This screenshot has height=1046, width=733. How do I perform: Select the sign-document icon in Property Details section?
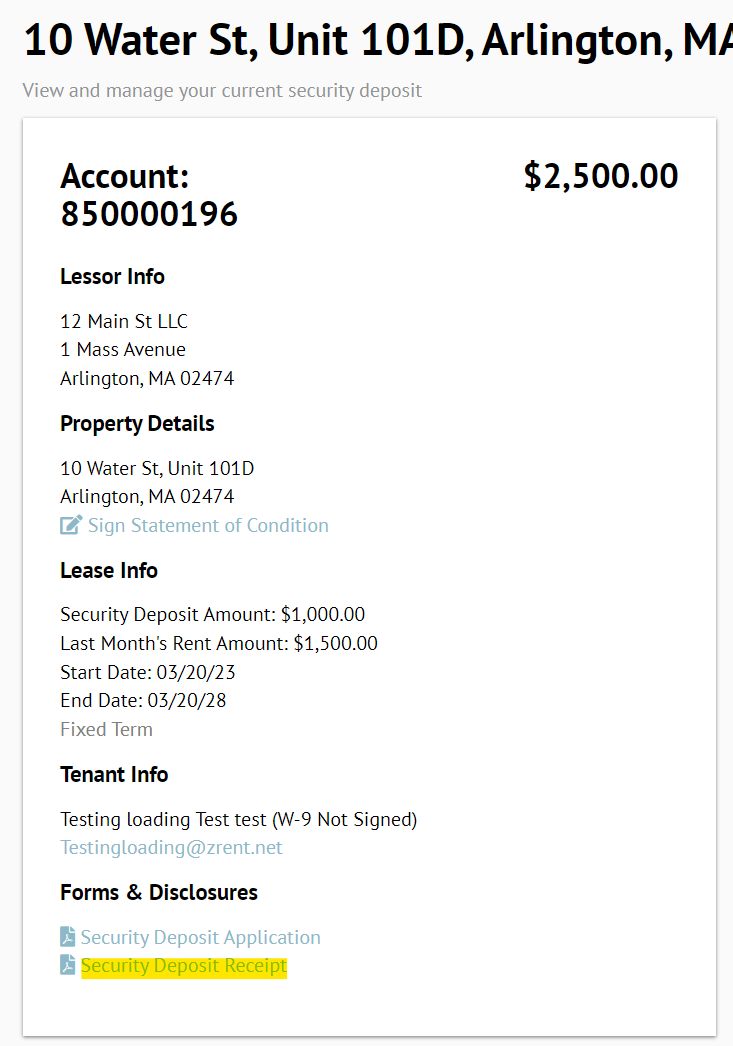pos(69,523)
